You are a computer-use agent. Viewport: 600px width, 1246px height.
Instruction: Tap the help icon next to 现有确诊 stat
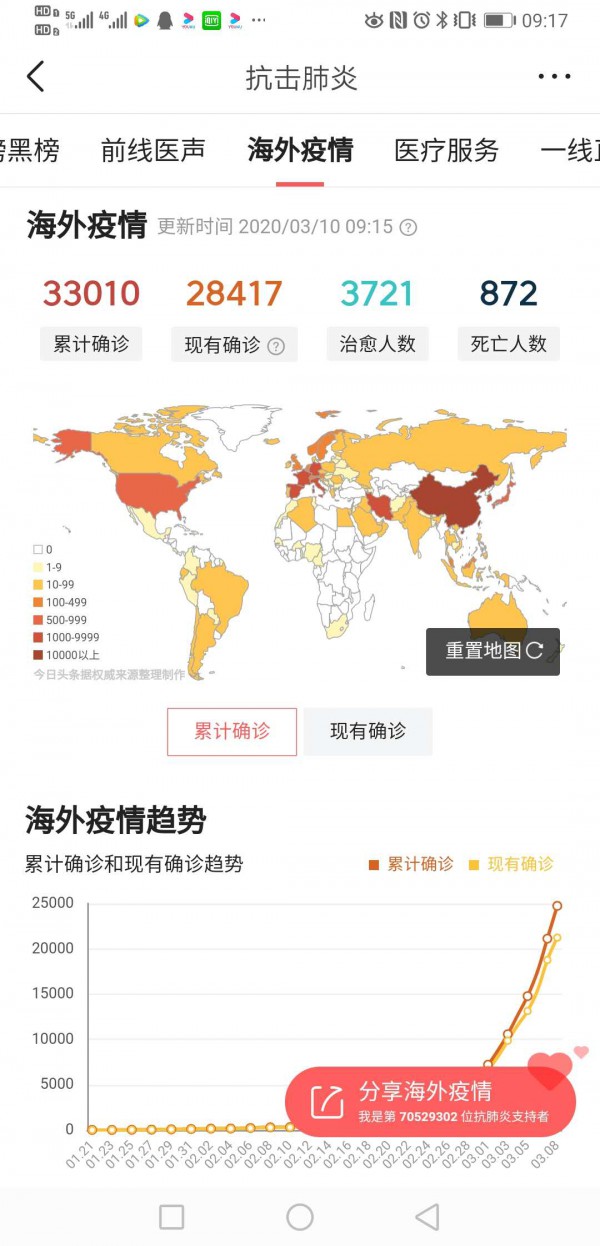[x=276, y=346]
